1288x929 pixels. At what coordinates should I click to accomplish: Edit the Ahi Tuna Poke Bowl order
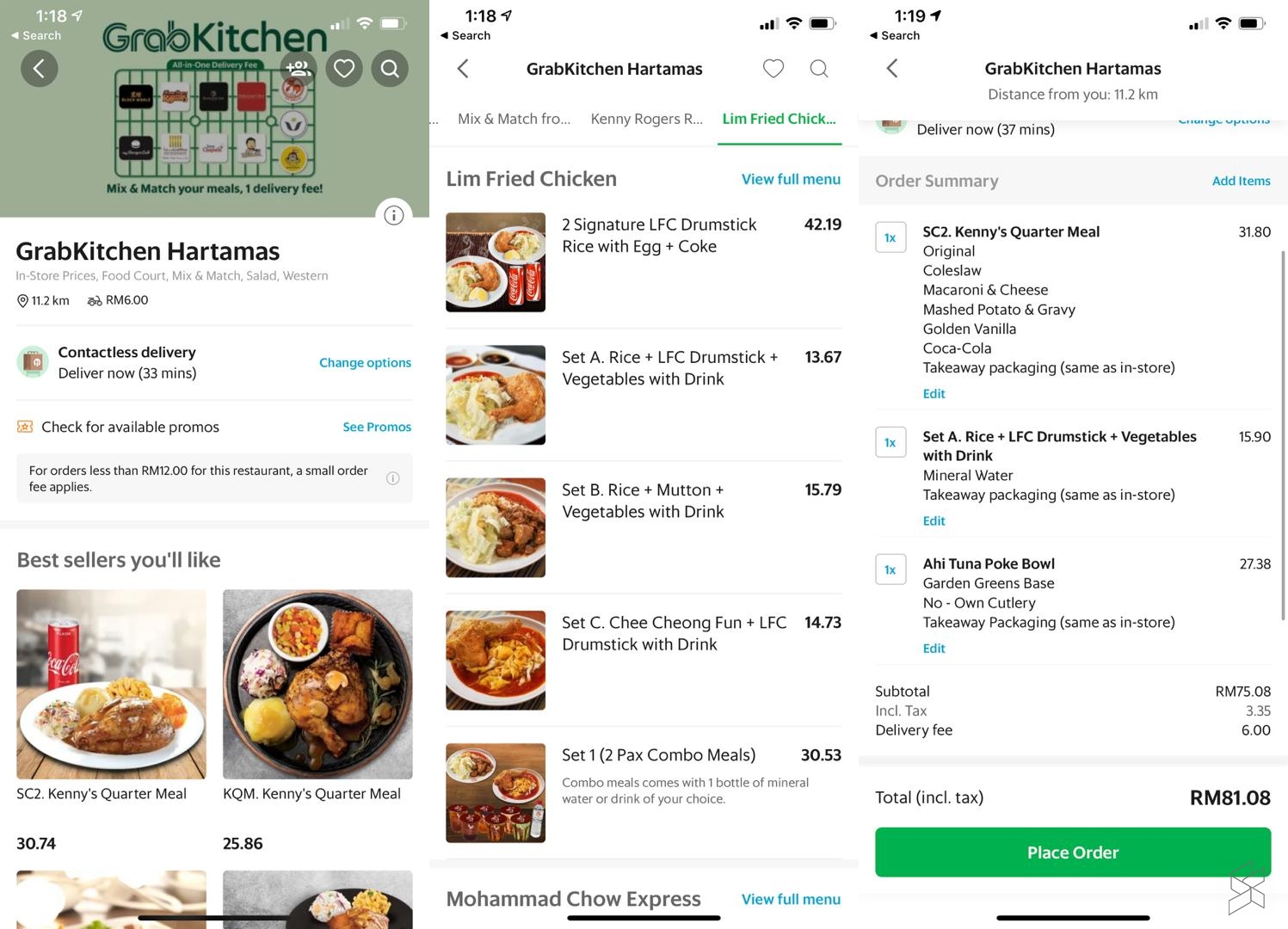934,648
